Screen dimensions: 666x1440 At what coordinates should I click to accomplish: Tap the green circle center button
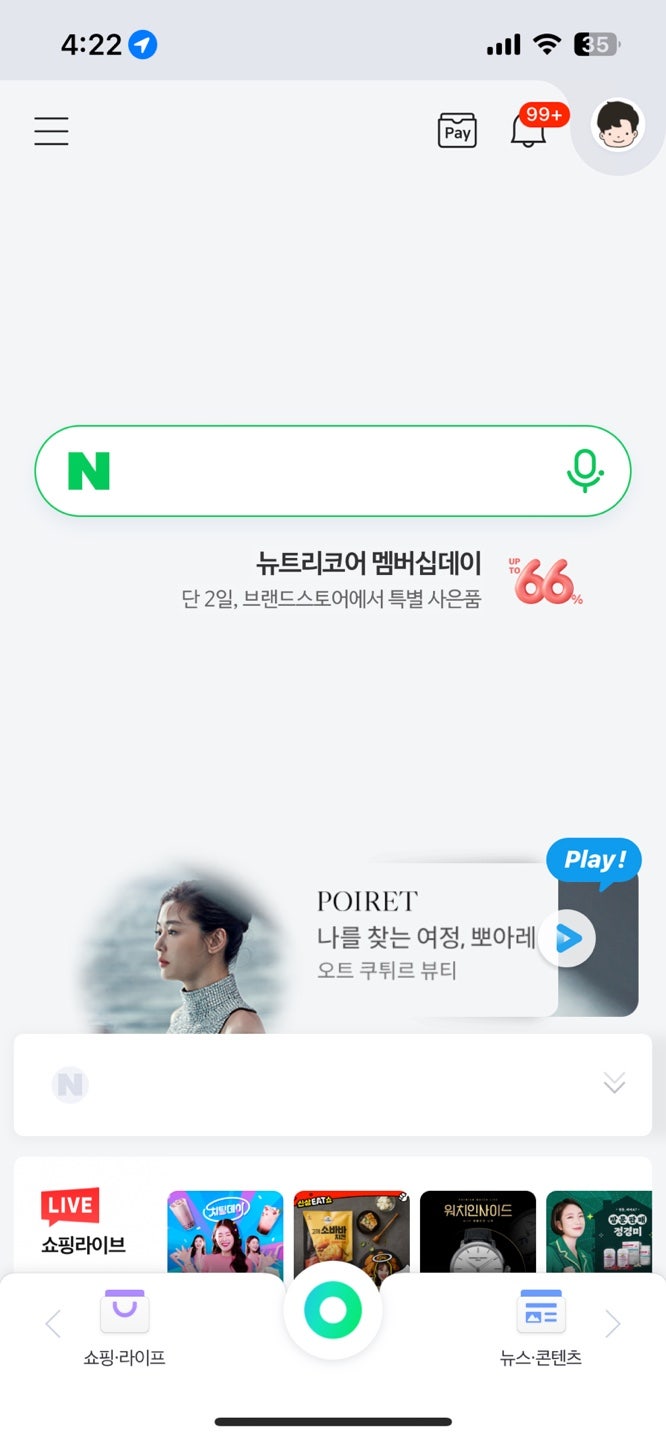point(333,1310)
